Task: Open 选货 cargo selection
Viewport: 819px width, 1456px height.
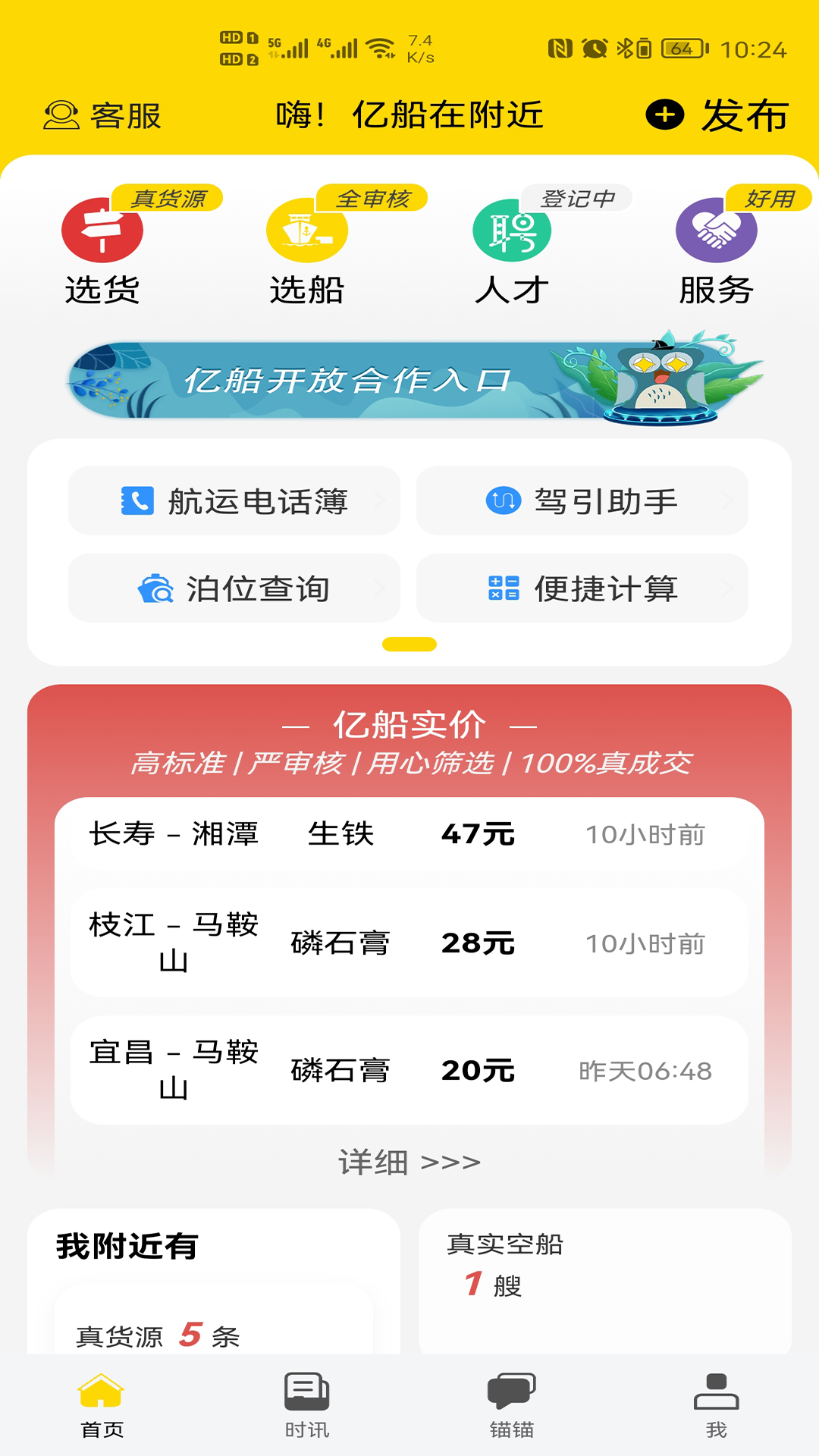Action: 102,250
